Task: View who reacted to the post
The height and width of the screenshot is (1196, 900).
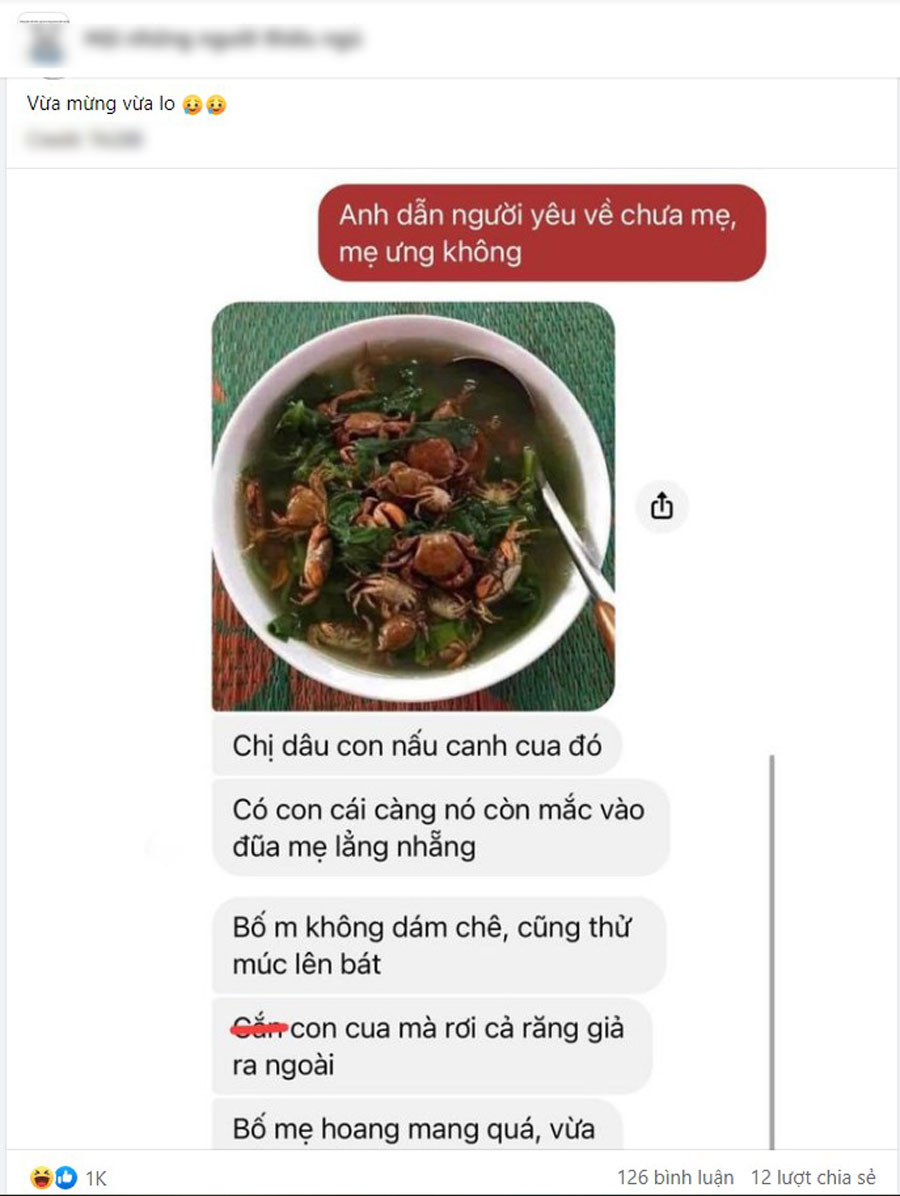Action: click(68, 1177)
